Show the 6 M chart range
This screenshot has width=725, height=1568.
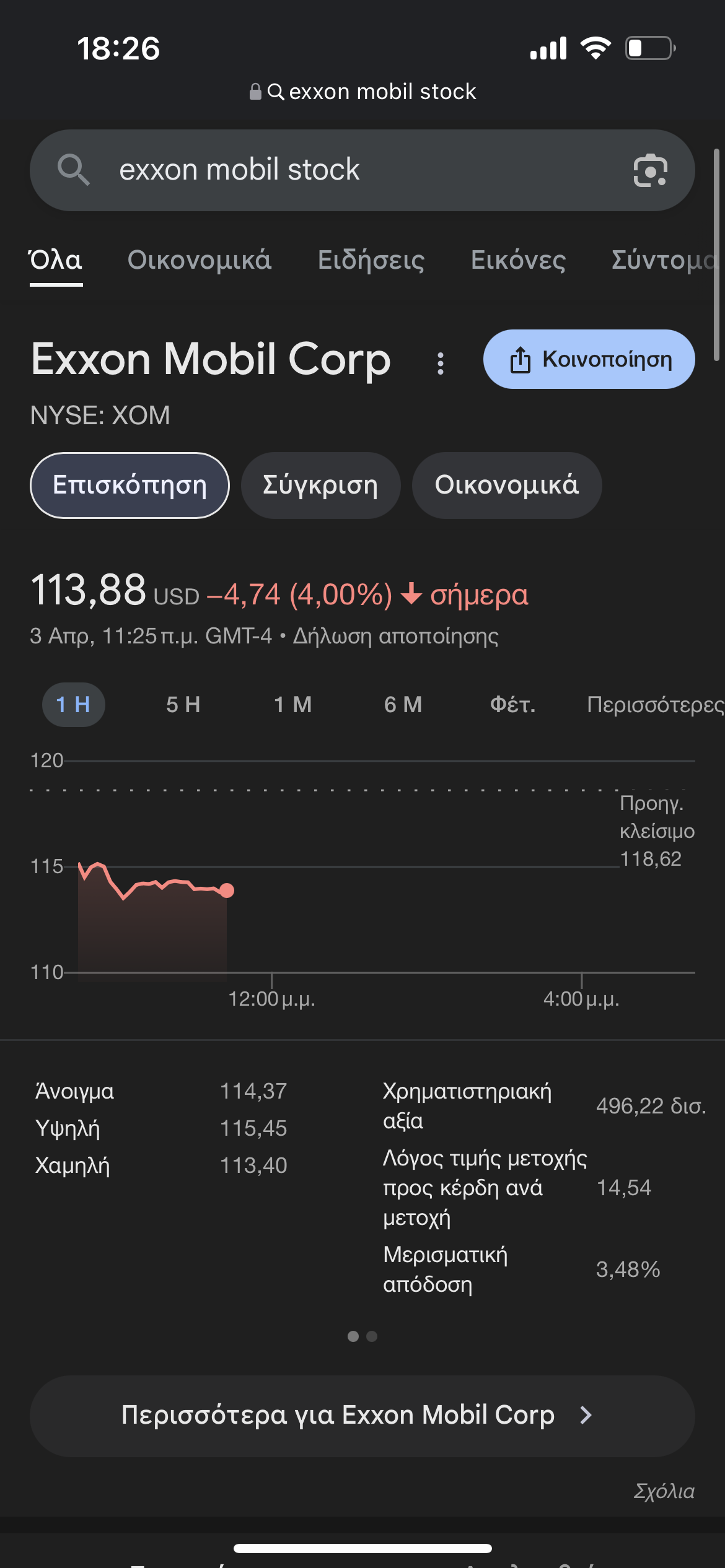pyautogui.click(x=403, y=705)
